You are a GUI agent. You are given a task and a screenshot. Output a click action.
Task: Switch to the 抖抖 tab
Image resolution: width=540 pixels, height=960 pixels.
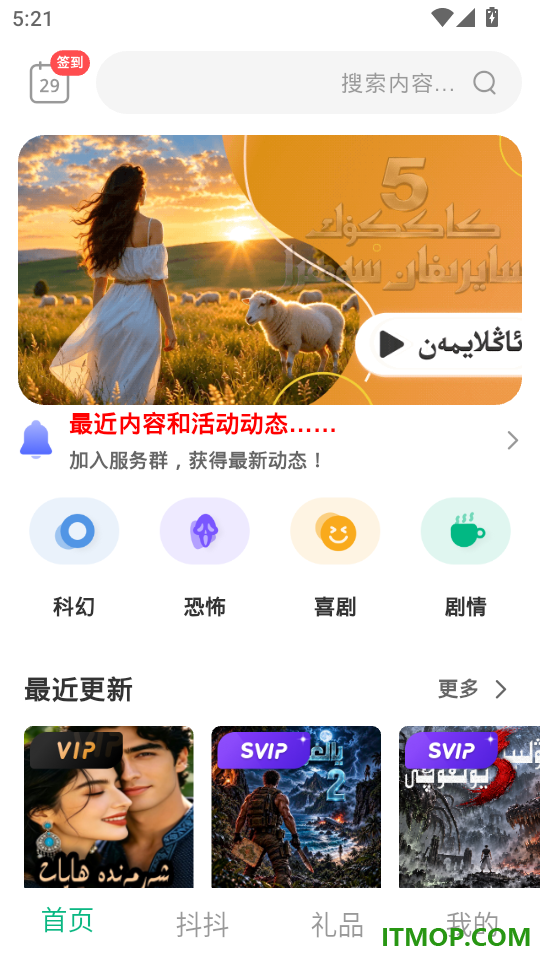coord(203,923)
